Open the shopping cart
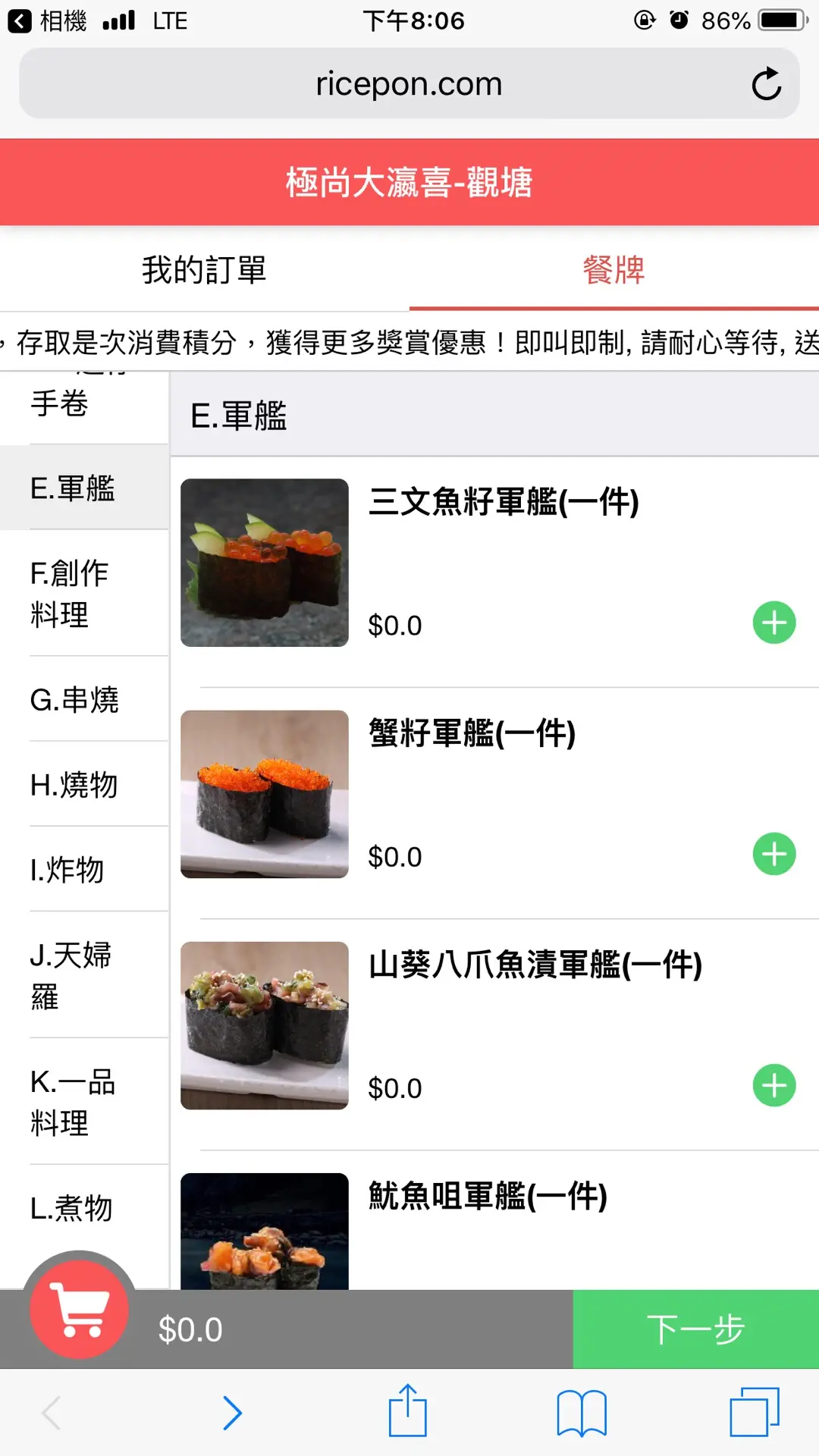This screenshot has height=1456, width=819. coord(80,1309)
